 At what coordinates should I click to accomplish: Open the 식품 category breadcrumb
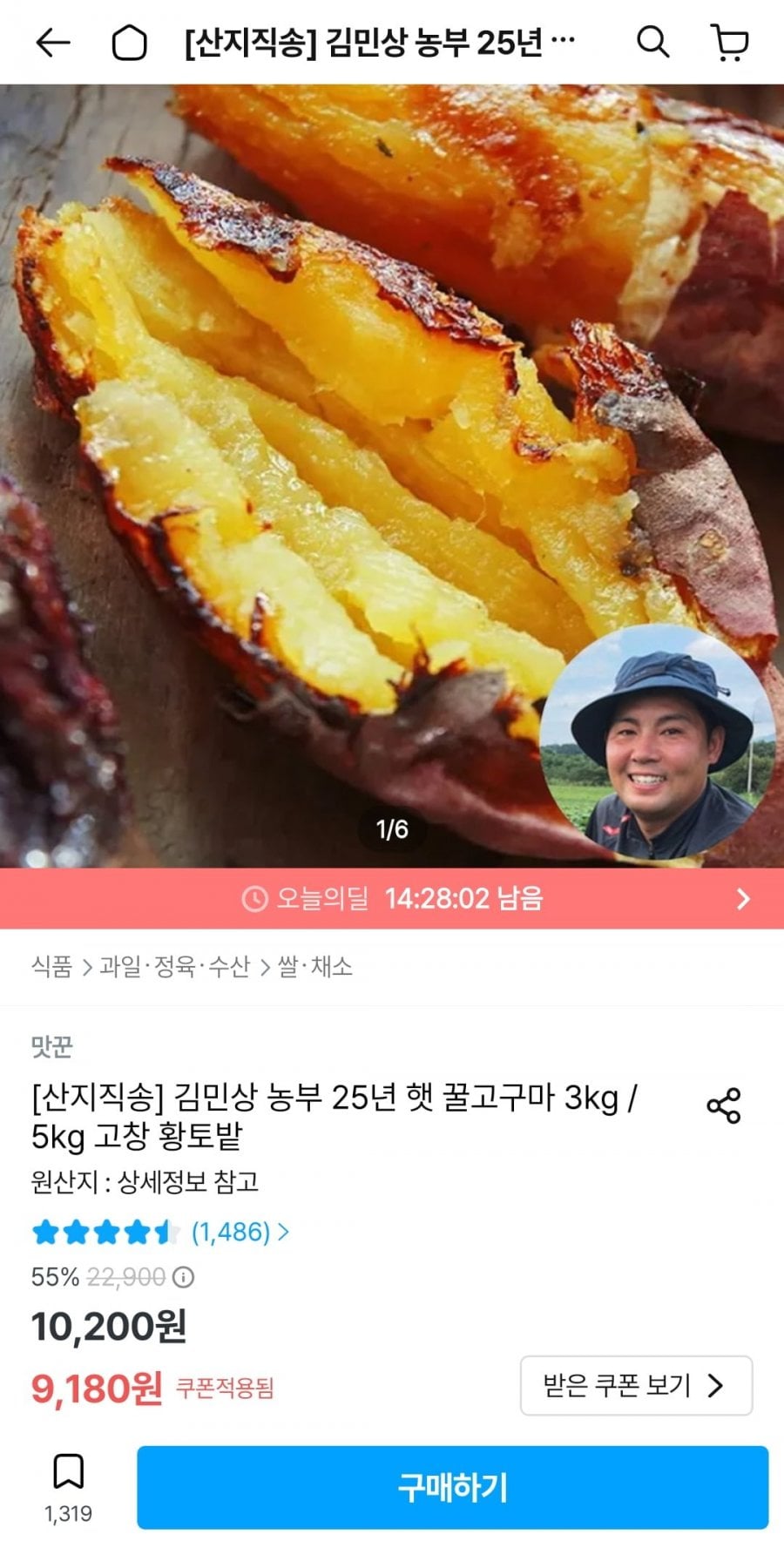51,966
